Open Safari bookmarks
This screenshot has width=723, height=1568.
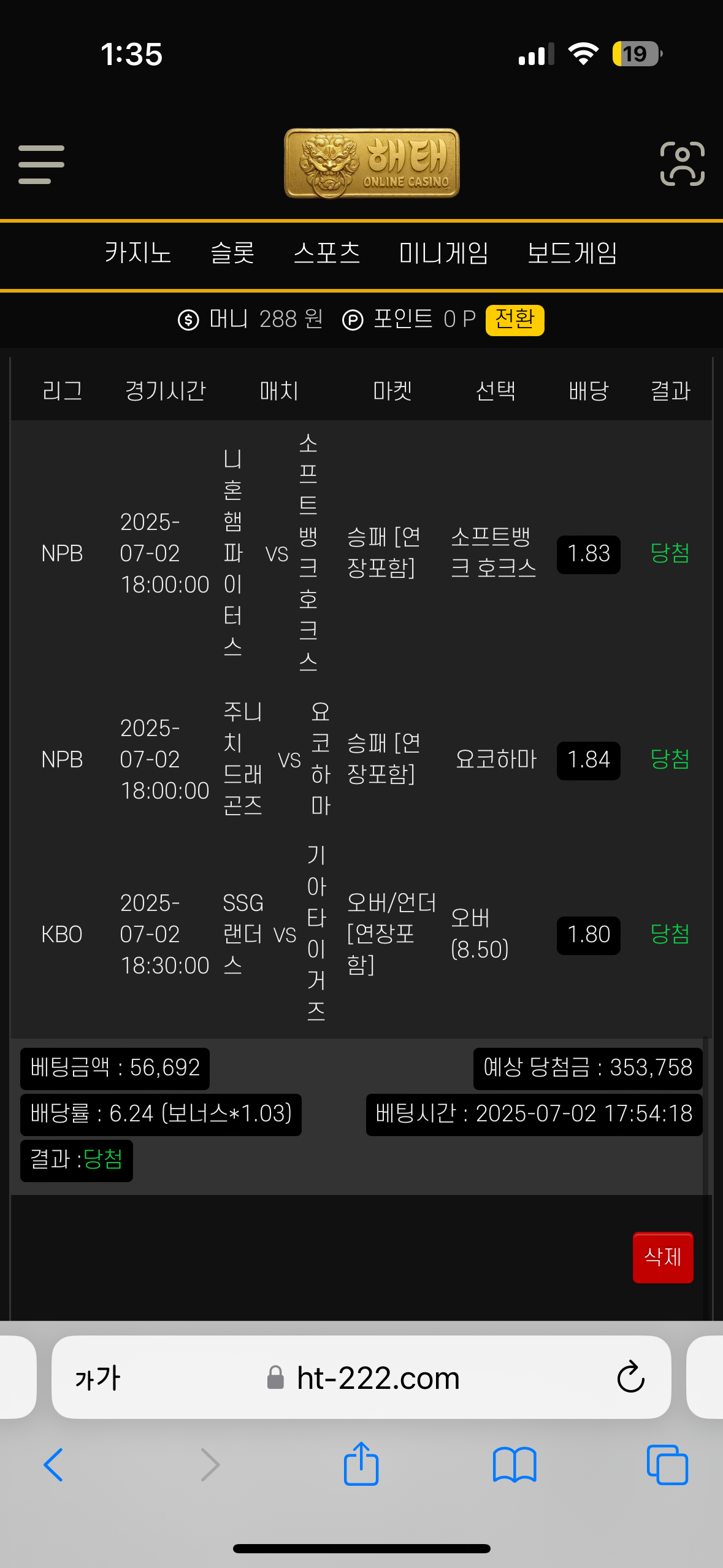click(515, 1465)
